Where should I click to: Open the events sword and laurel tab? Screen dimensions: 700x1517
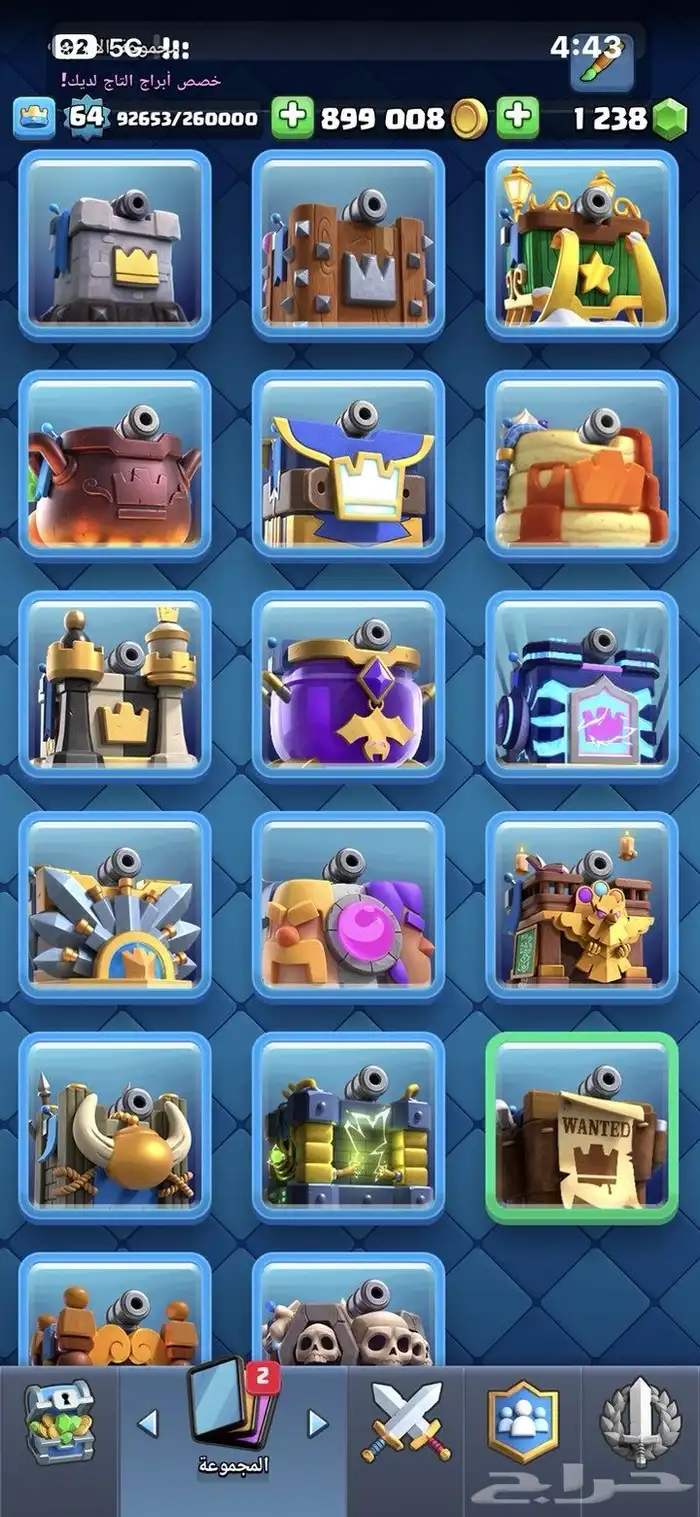[640, 1422]
